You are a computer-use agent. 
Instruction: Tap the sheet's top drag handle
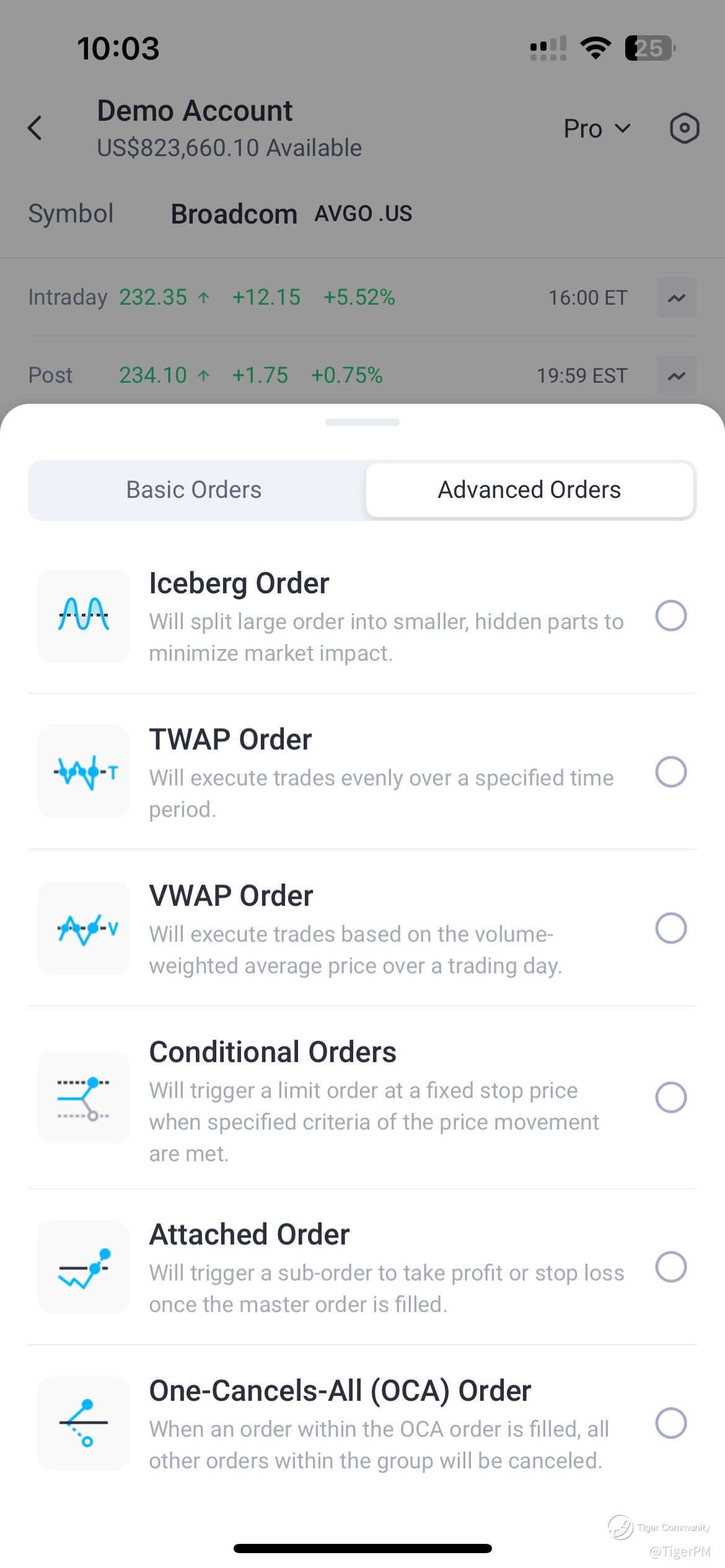[362, 422]
